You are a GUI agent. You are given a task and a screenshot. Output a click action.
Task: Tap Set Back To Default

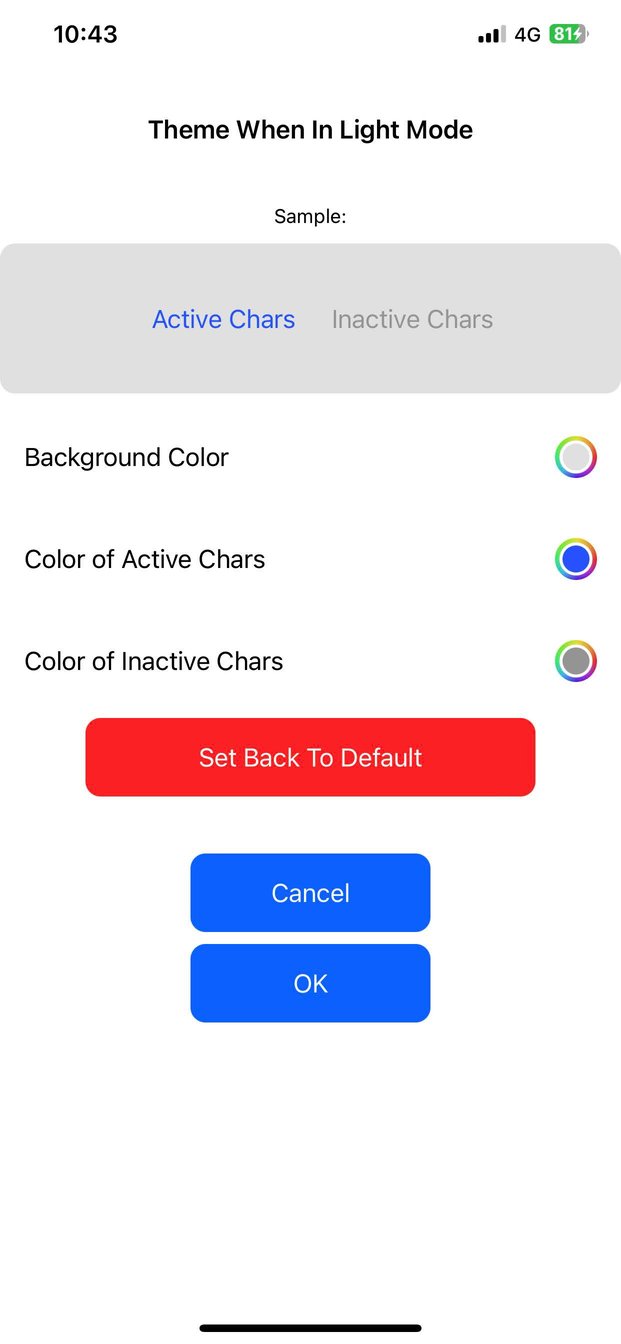[310, 757]
